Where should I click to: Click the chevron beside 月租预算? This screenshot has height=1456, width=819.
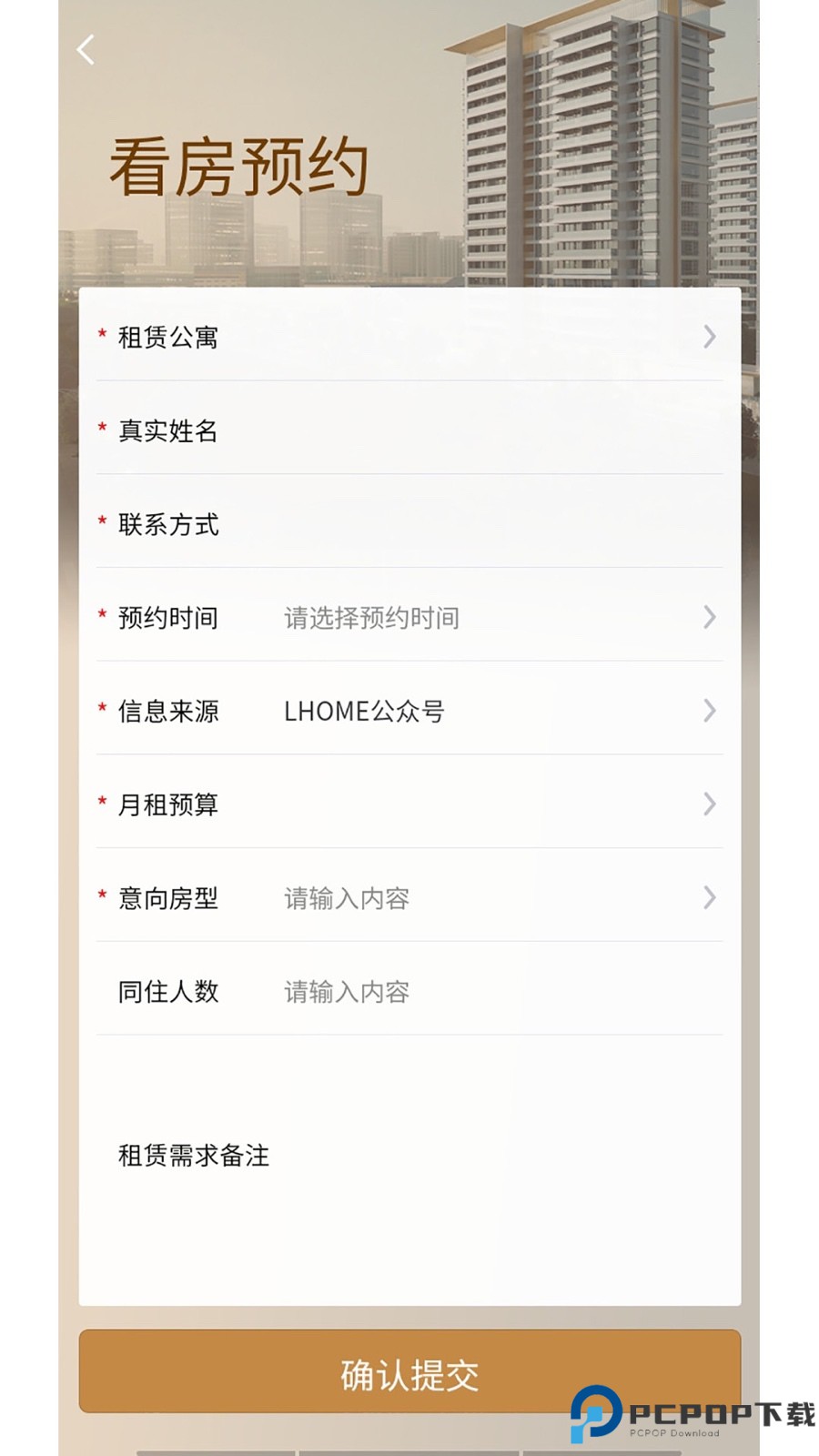710,804
